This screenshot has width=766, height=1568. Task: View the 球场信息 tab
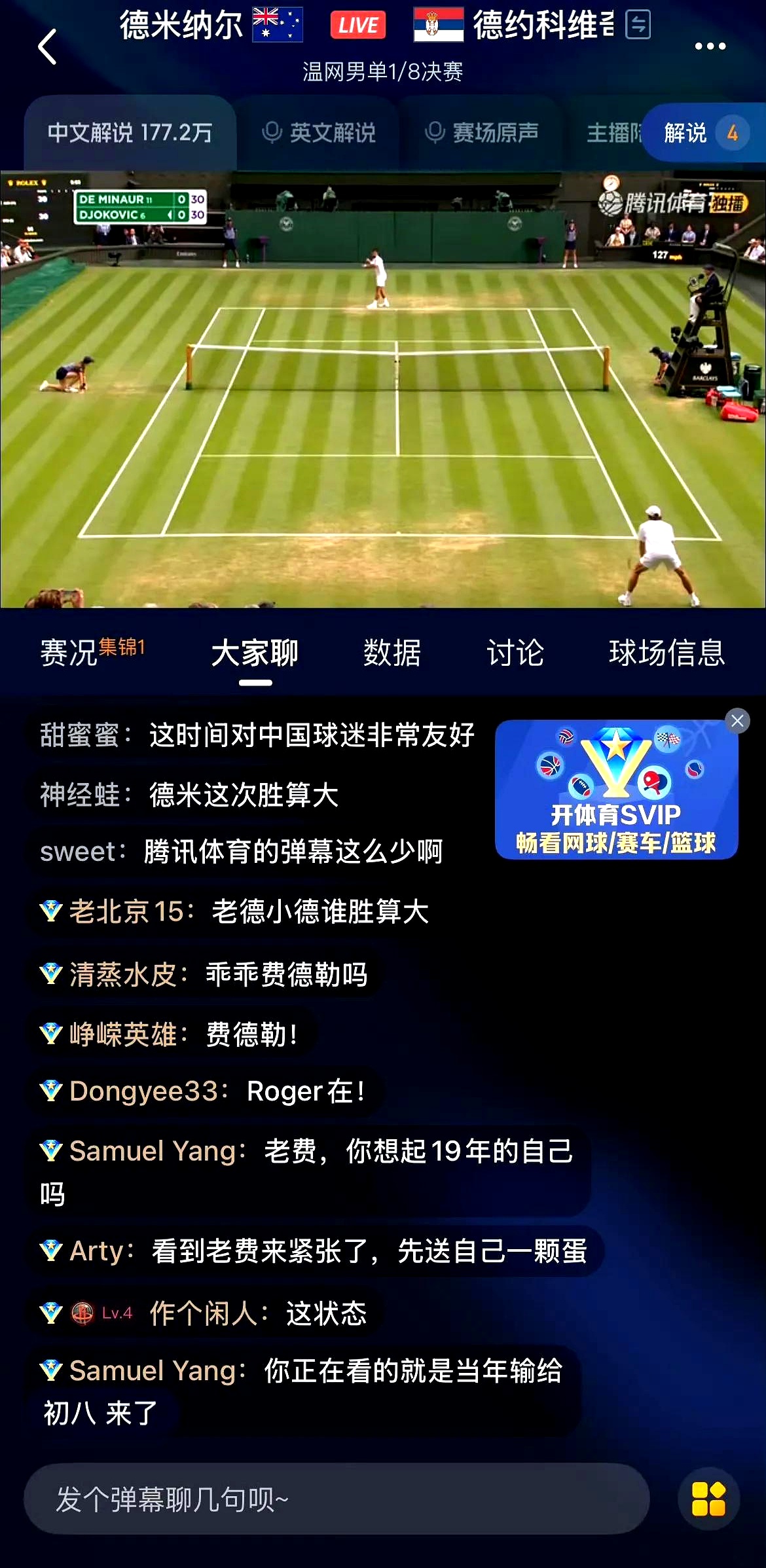666,652
